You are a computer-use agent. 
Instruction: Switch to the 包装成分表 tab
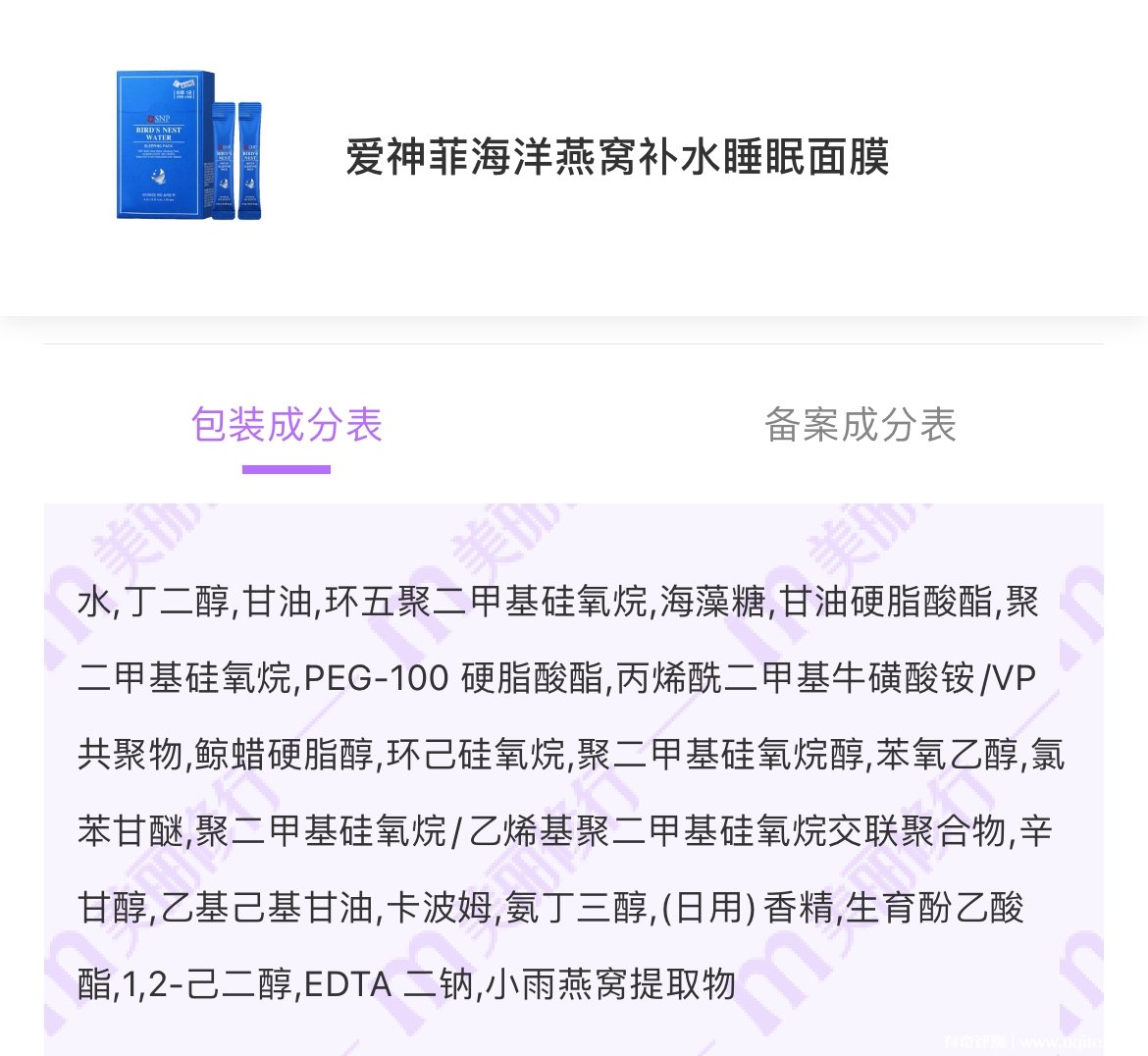pos(287,426)
